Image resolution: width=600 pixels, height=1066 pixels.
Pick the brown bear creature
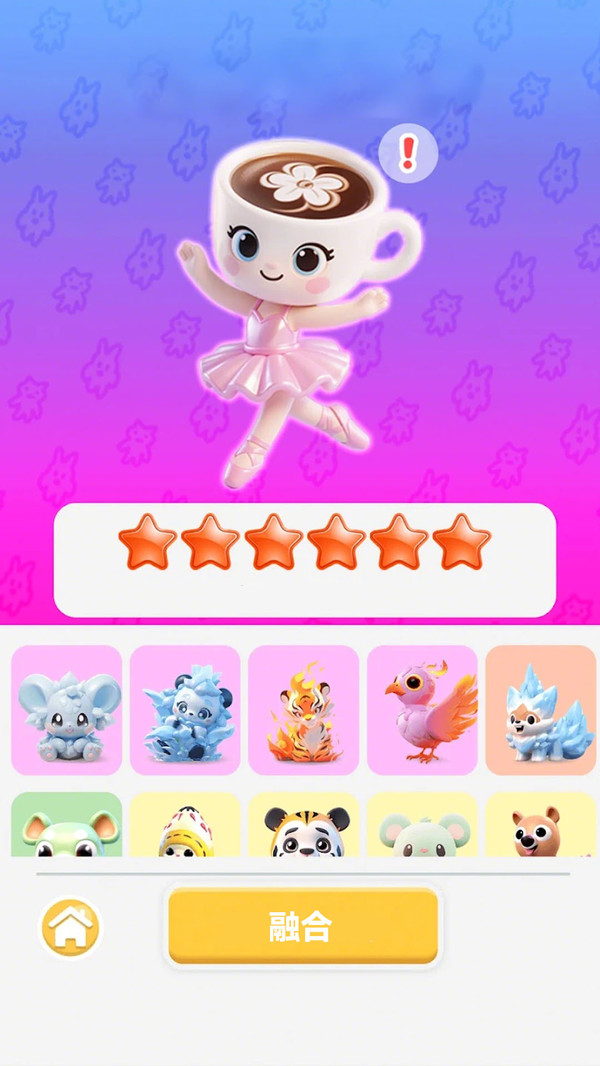[x=540, y=826]
